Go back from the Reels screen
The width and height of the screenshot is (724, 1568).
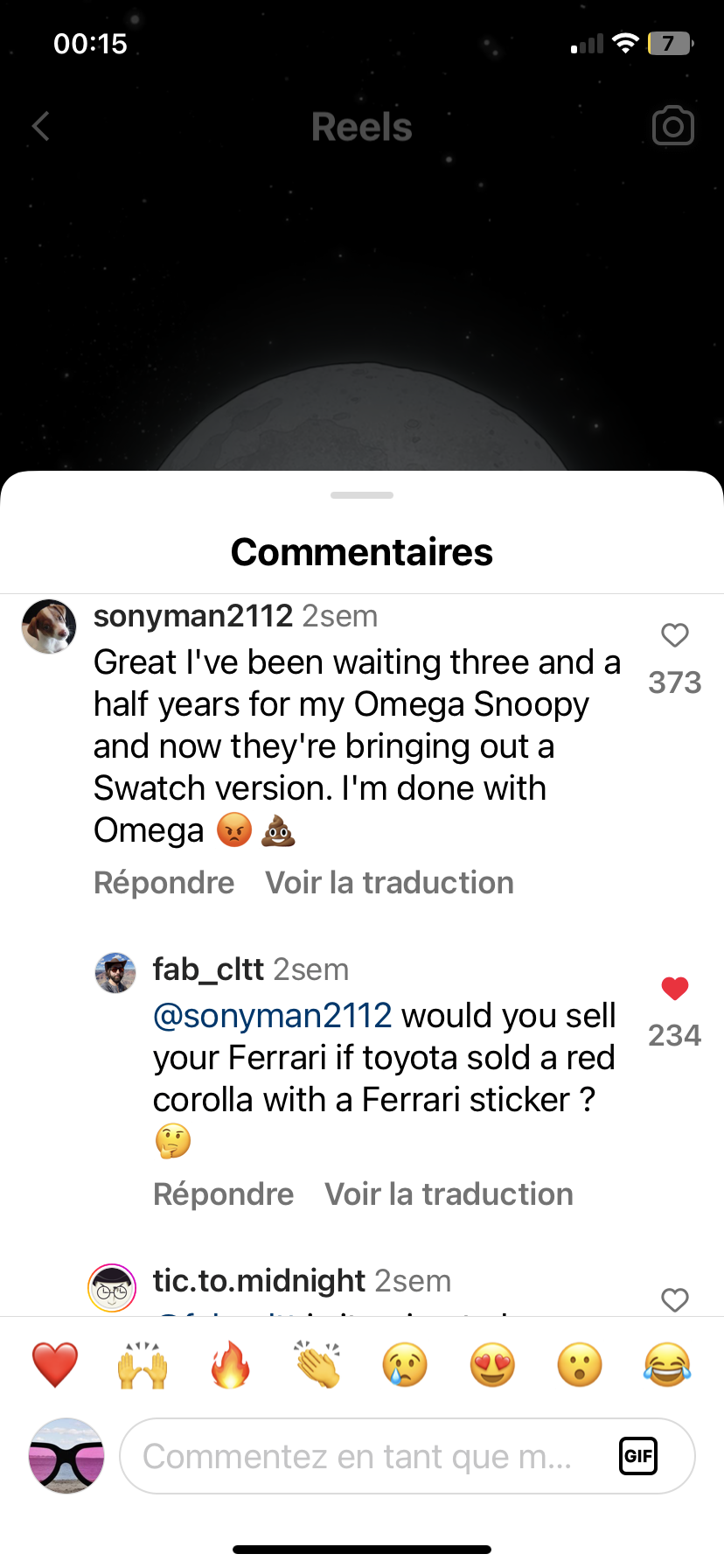[40, 127]
